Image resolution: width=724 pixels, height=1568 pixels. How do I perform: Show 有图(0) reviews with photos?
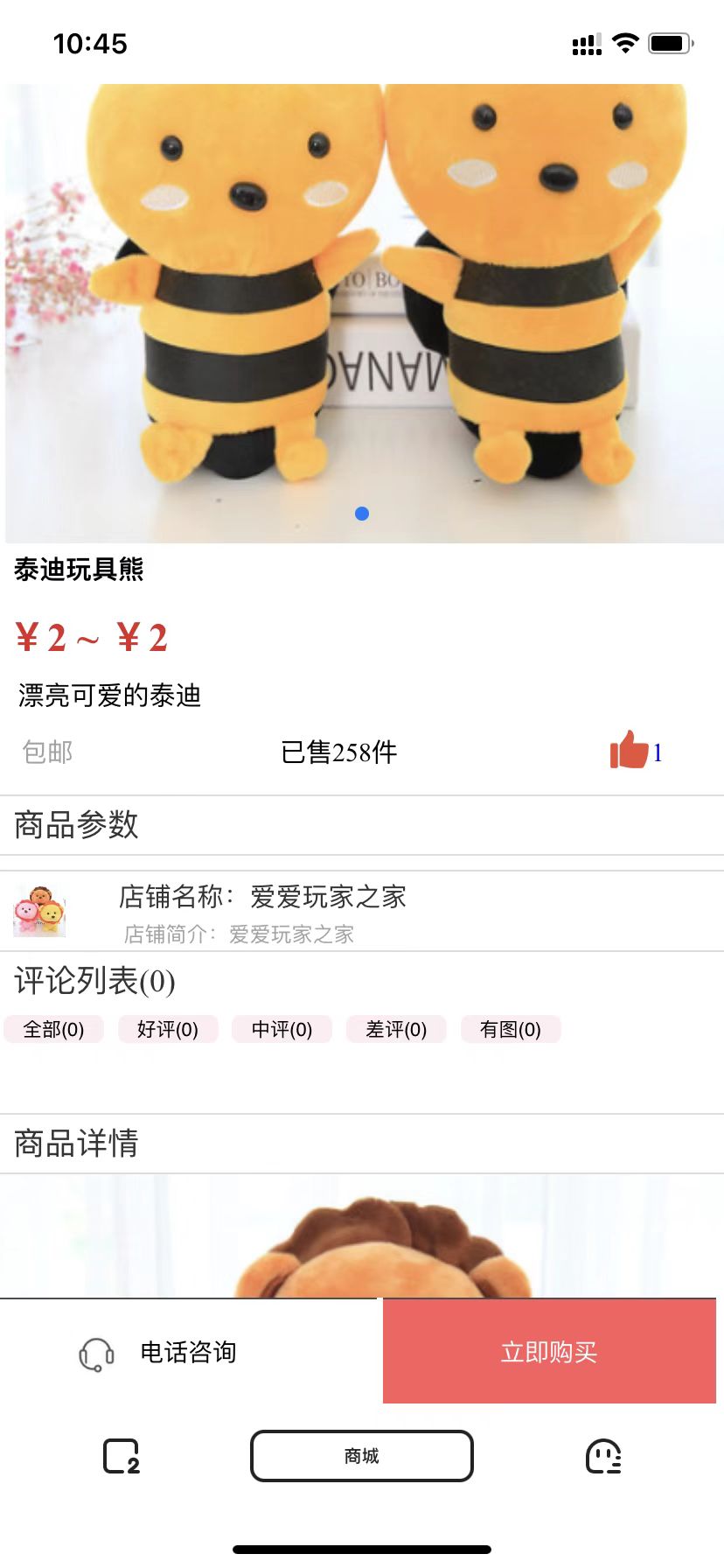[511, 1030]
